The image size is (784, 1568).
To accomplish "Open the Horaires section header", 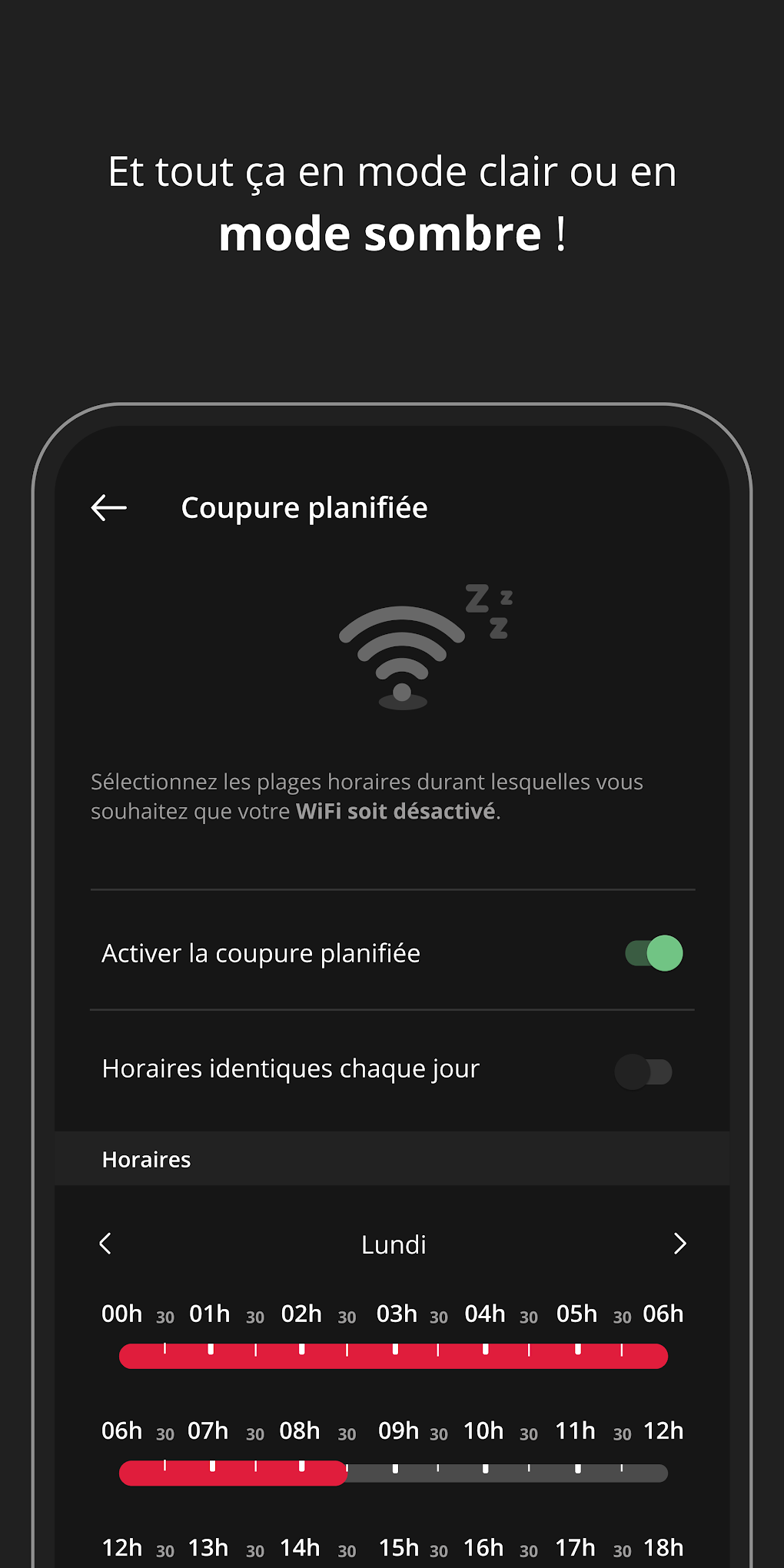I will point(147,1159).
